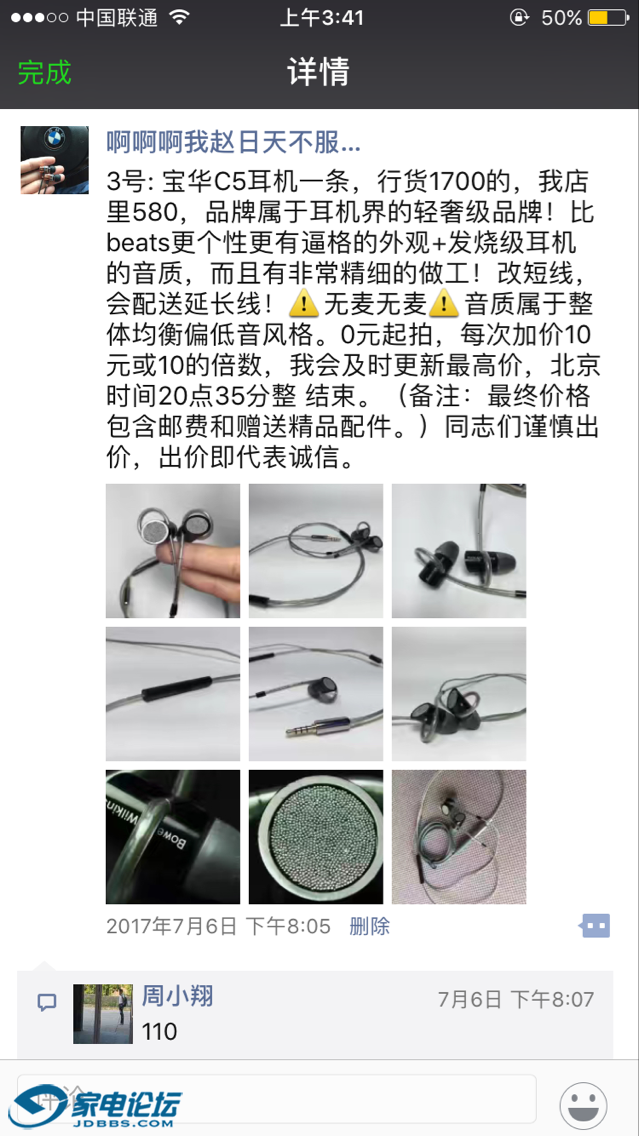The height and width of the screenshot is (1136, 639).
Task: View first photo of earbud held in fingers
Action: (173, 551)
